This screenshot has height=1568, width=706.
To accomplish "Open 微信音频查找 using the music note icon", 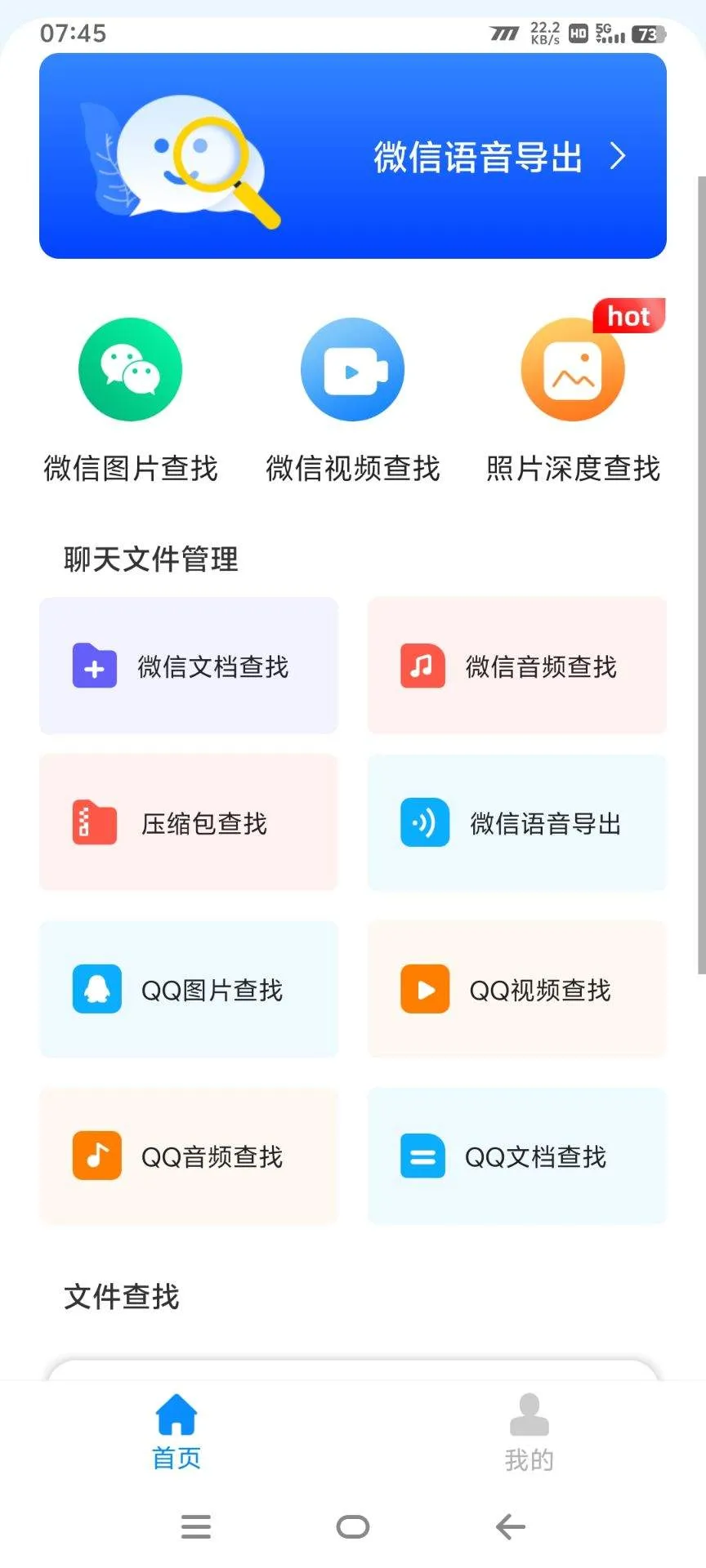I will [x=422, y=666].
